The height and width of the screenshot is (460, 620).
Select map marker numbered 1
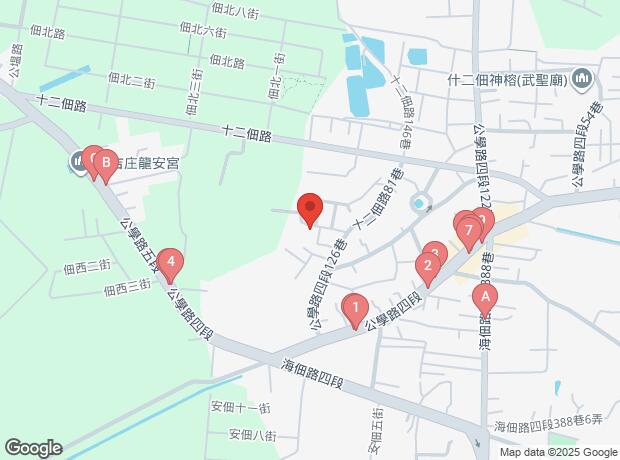pos(353,307)
